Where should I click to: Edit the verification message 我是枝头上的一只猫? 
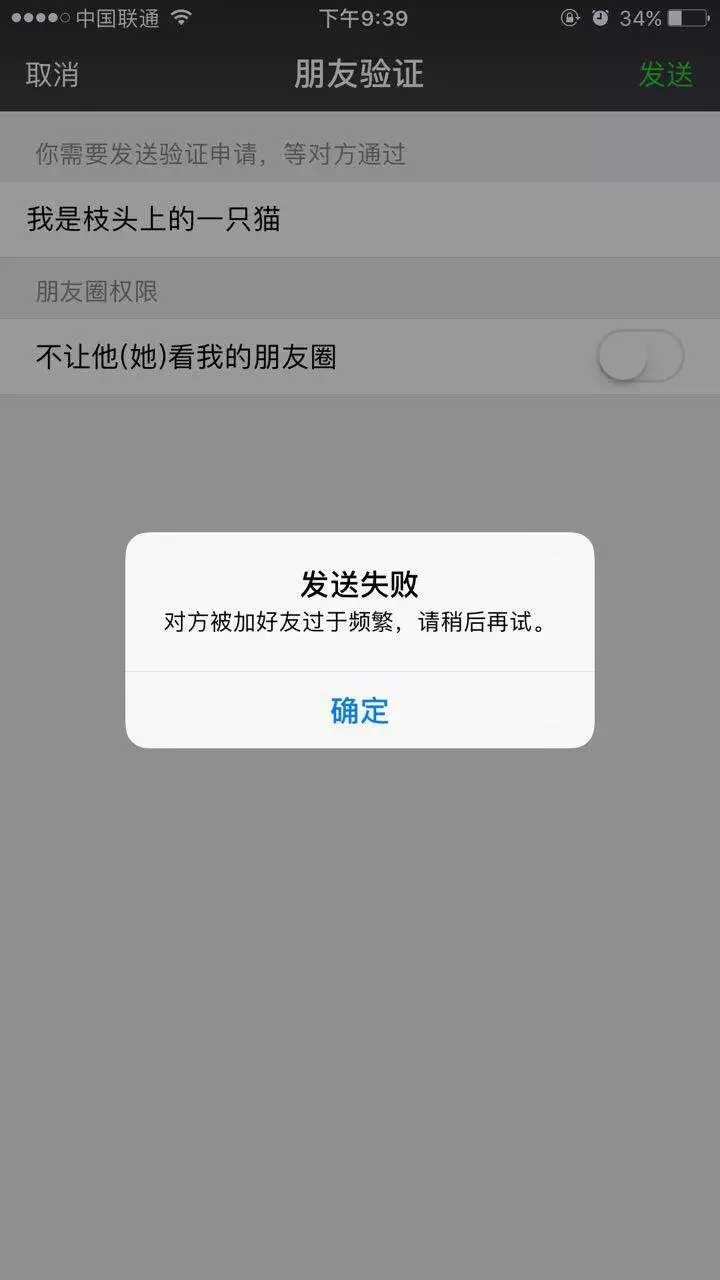[360, 220]
